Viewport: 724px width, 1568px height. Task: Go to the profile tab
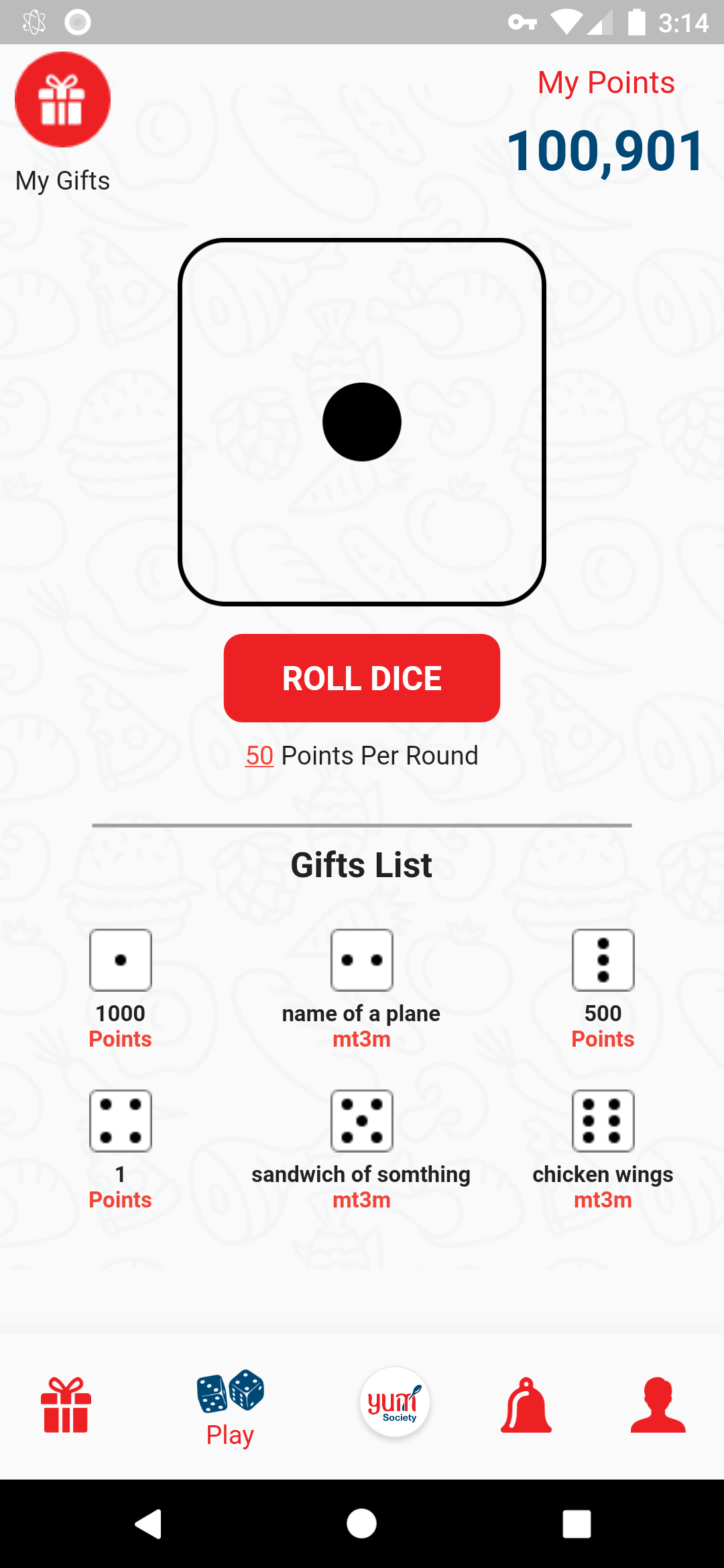click(x=658, y=1405)
